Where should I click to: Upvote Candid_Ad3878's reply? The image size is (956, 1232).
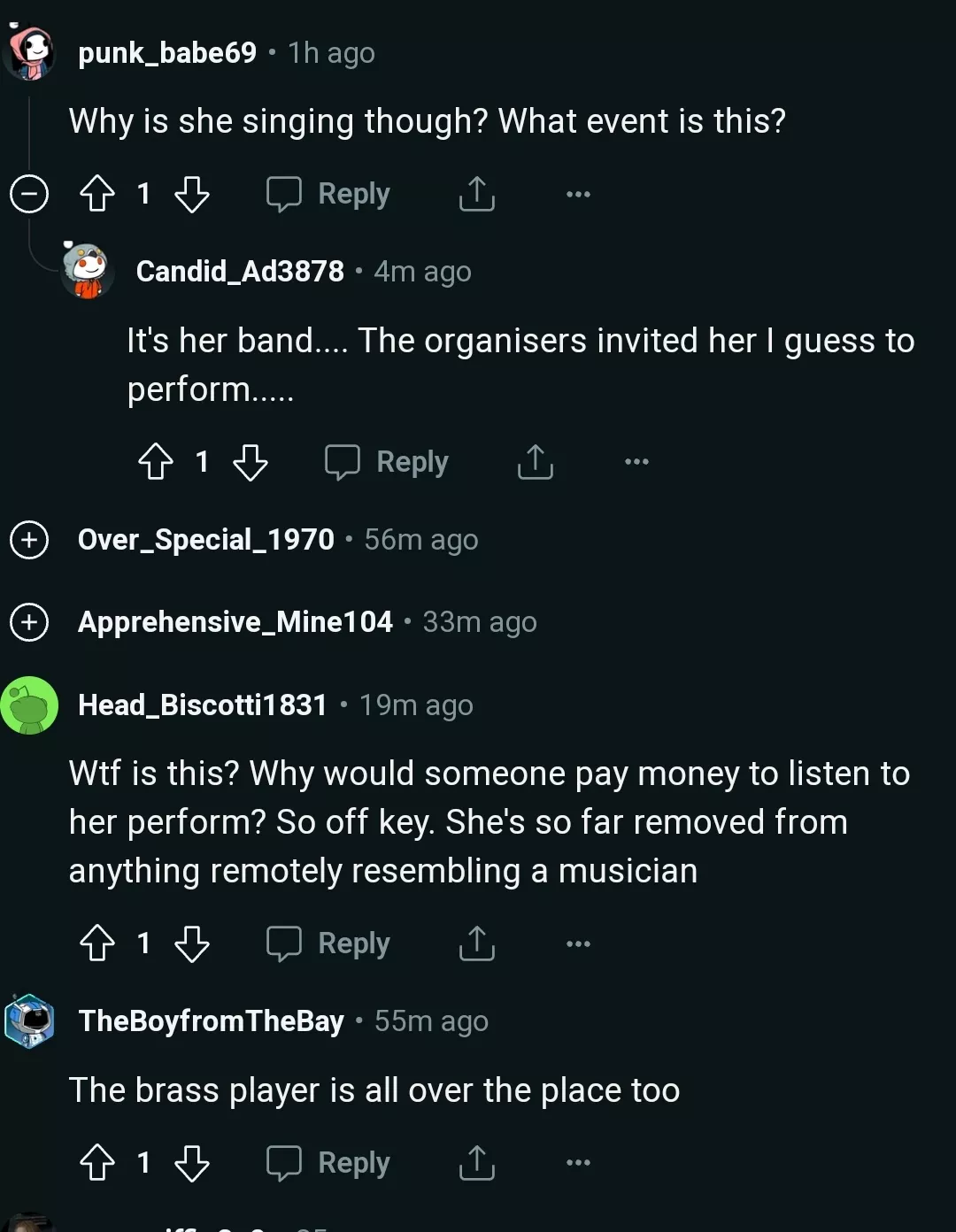tap(156, 462)
